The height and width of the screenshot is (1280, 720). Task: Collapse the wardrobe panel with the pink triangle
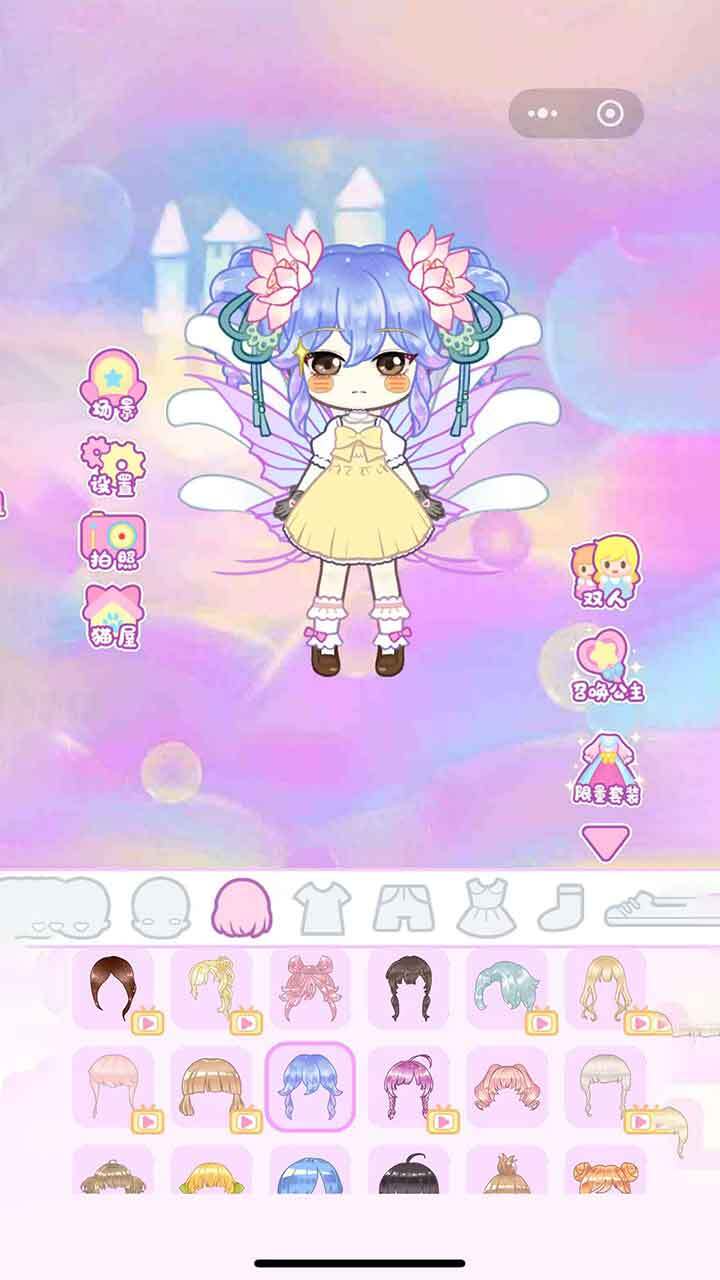[605, 842]
